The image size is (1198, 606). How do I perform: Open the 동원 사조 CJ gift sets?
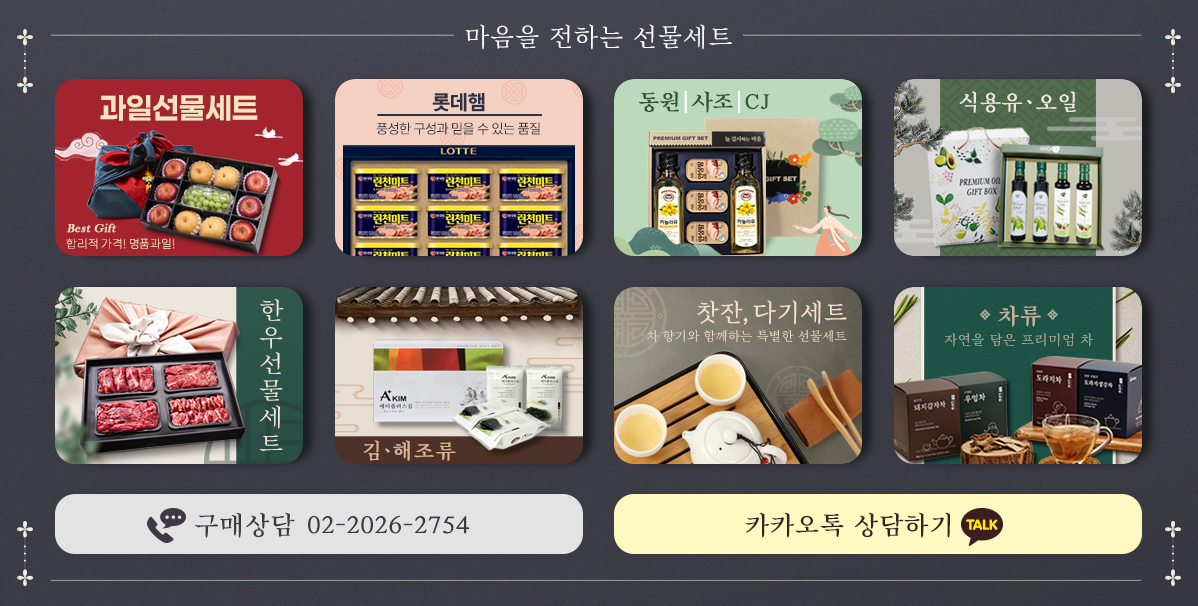(737, 167)
